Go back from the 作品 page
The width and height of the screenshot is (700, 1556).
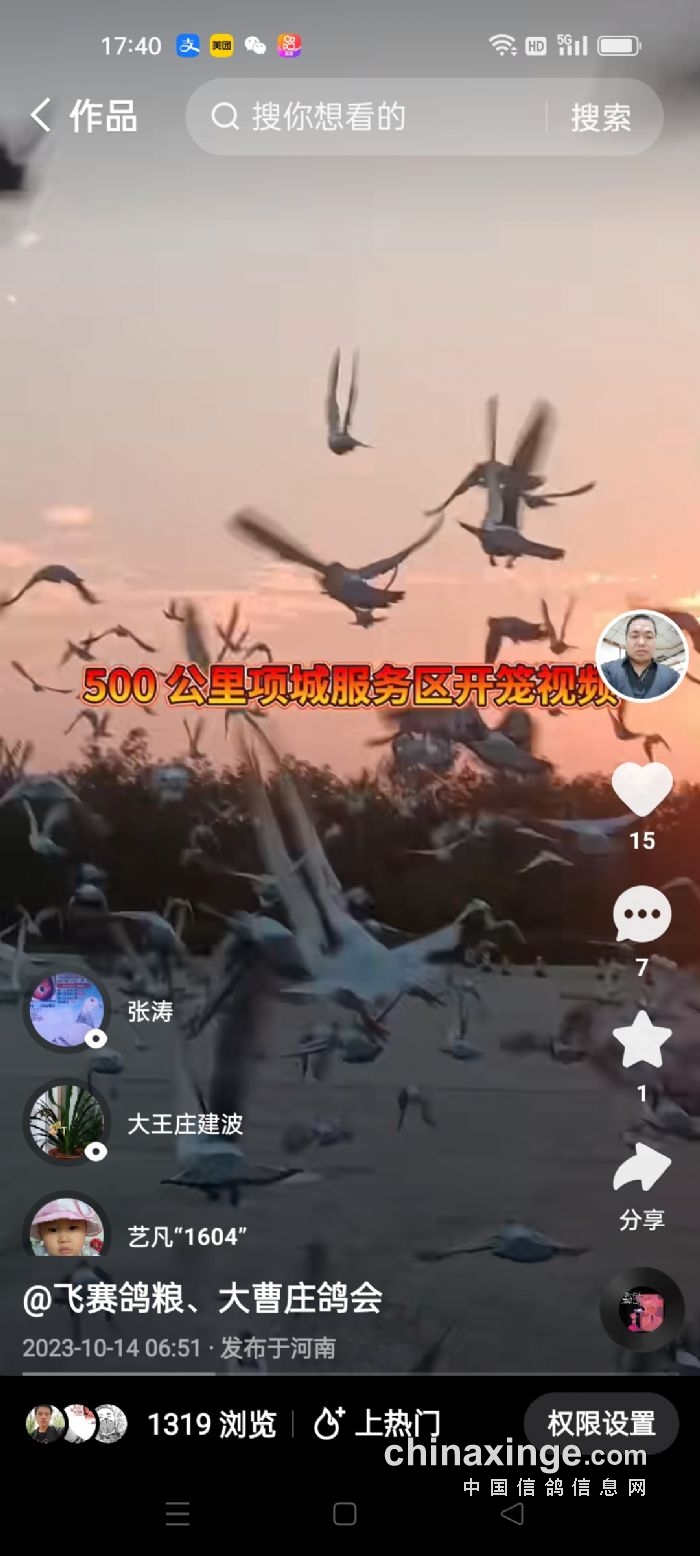click(x=40, y=116)
